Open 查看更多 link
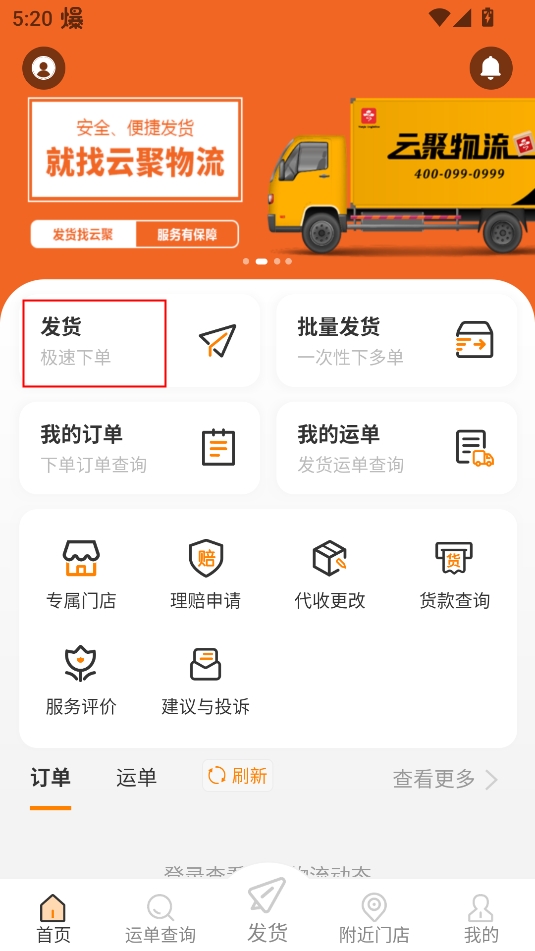The image size is (535, 951). click(445, 779)
